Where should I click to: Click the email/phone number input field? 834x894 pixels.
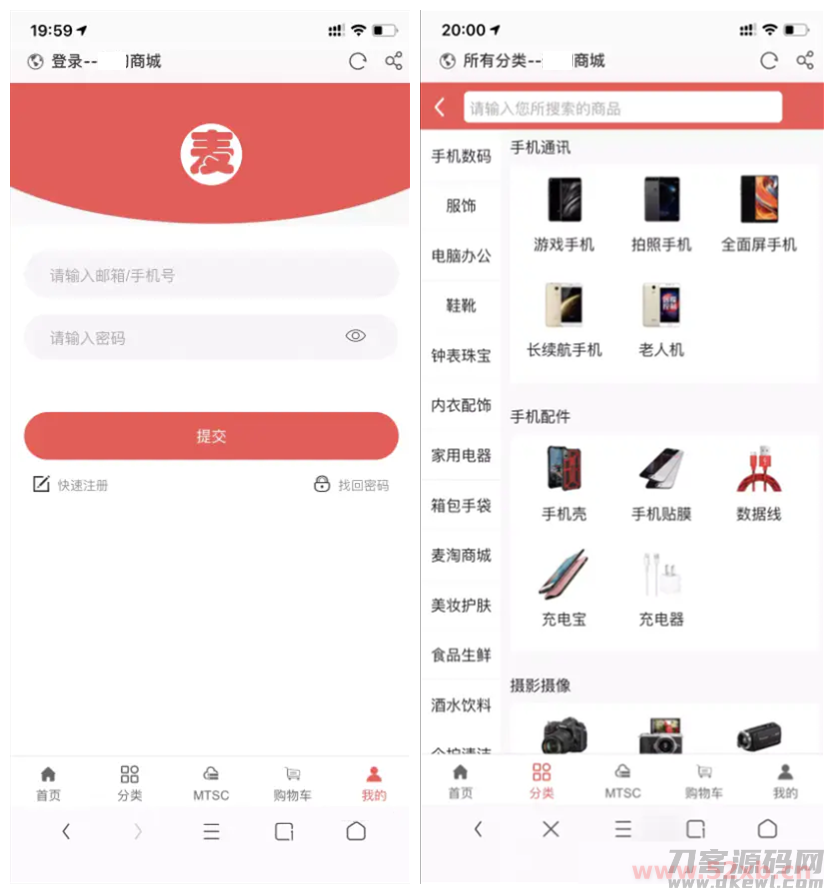tap(210, 274)
